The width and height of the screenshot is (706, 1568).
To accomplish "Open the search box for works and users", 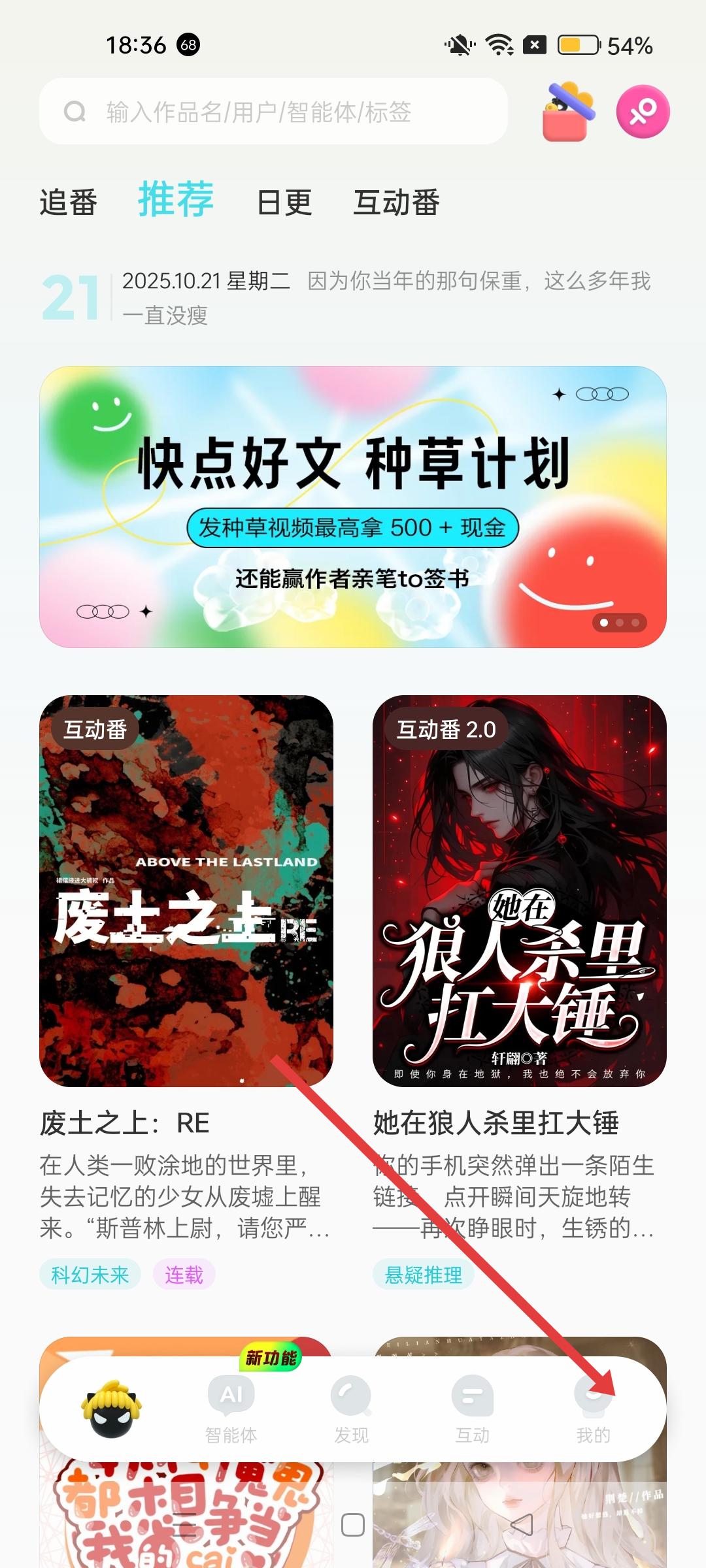I will pyautogui.click(x=273, y=112).
